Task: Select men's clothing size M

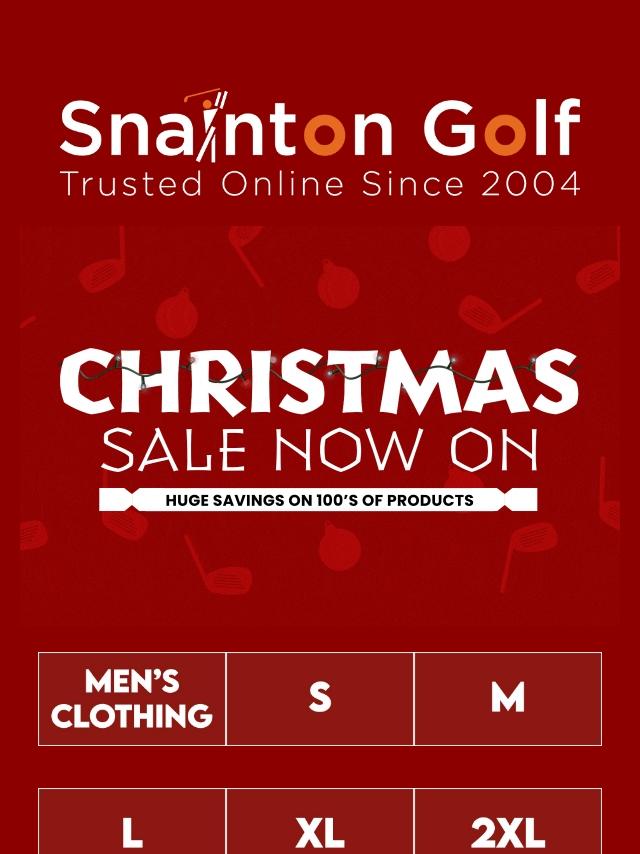Action: coord(508,699)
